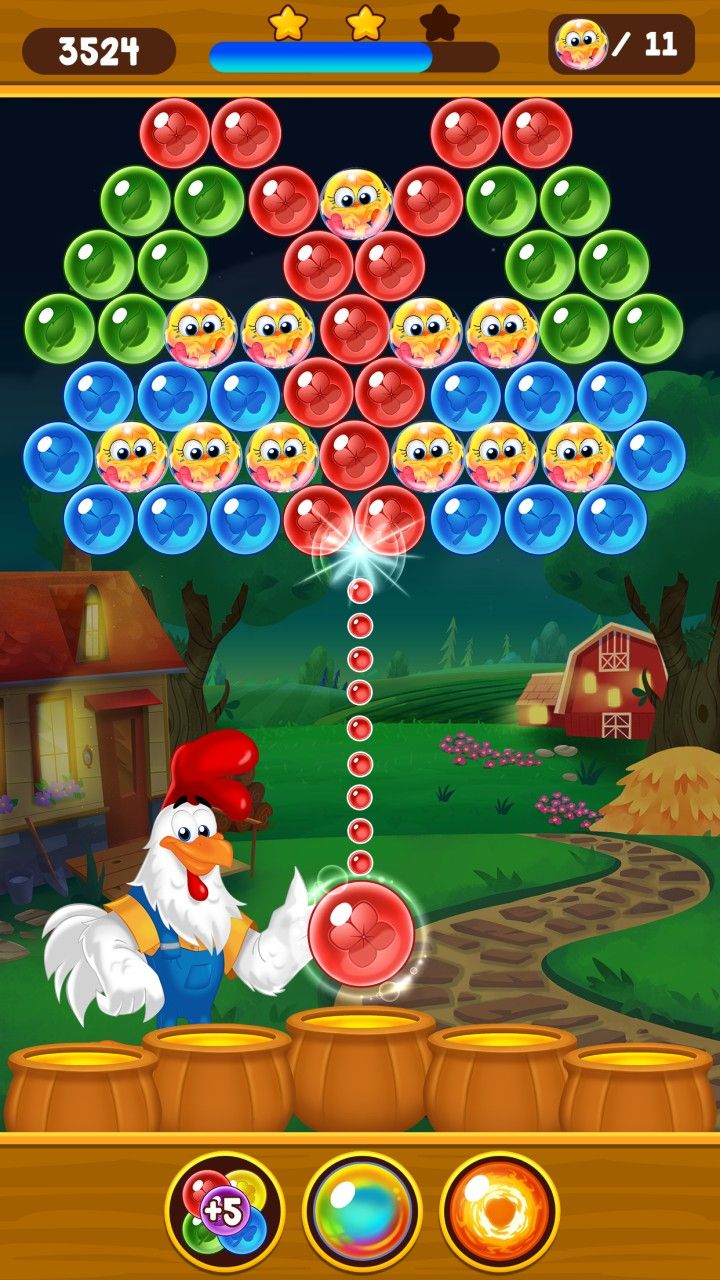Tap the red bubble in the launcher
This screenshot has height=1280, width=720.
click(361, 934)
